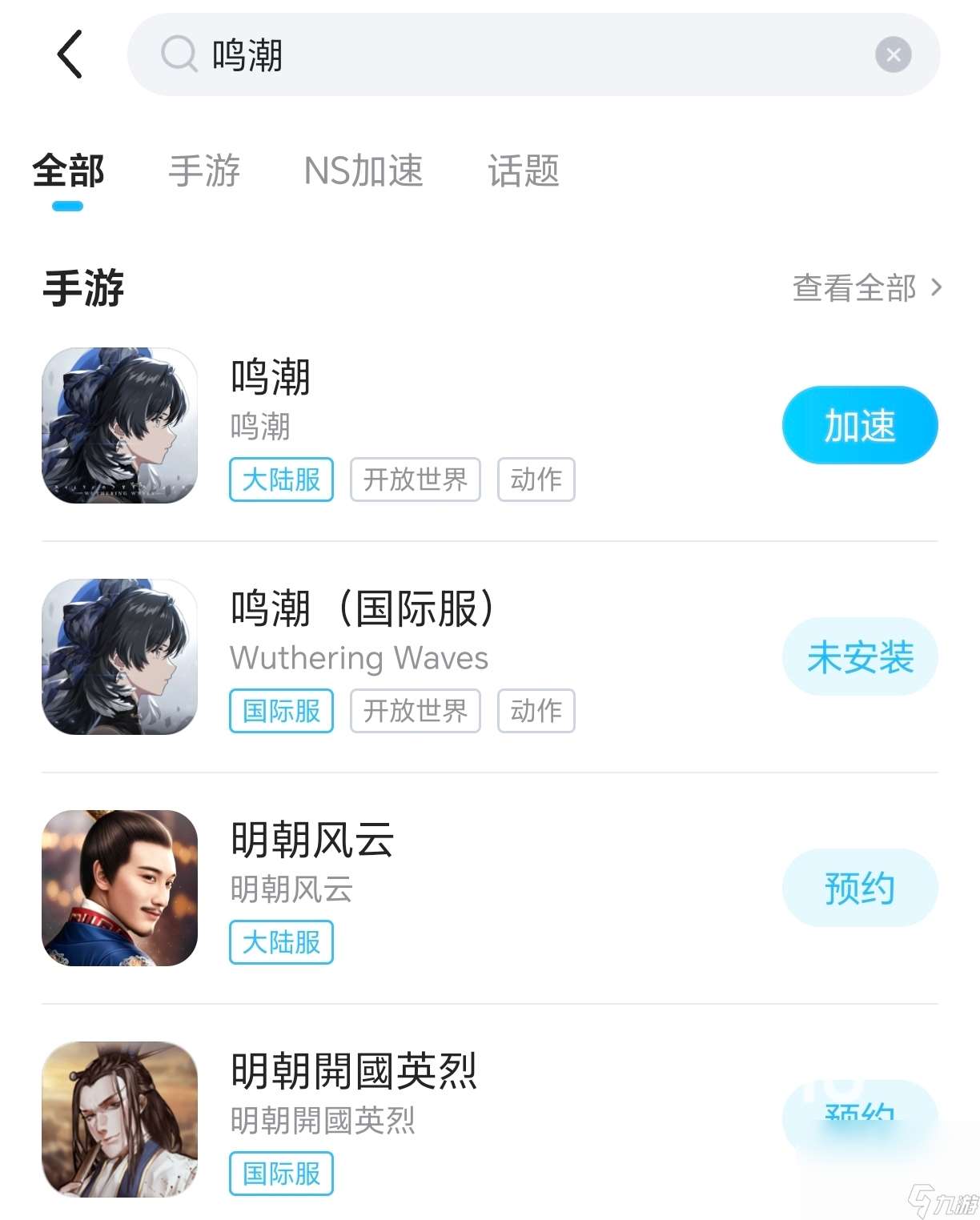Tap the 大陆服 label under 明朝风云
This screenshot has width=980, height=1220.
(x=280, y=943)
